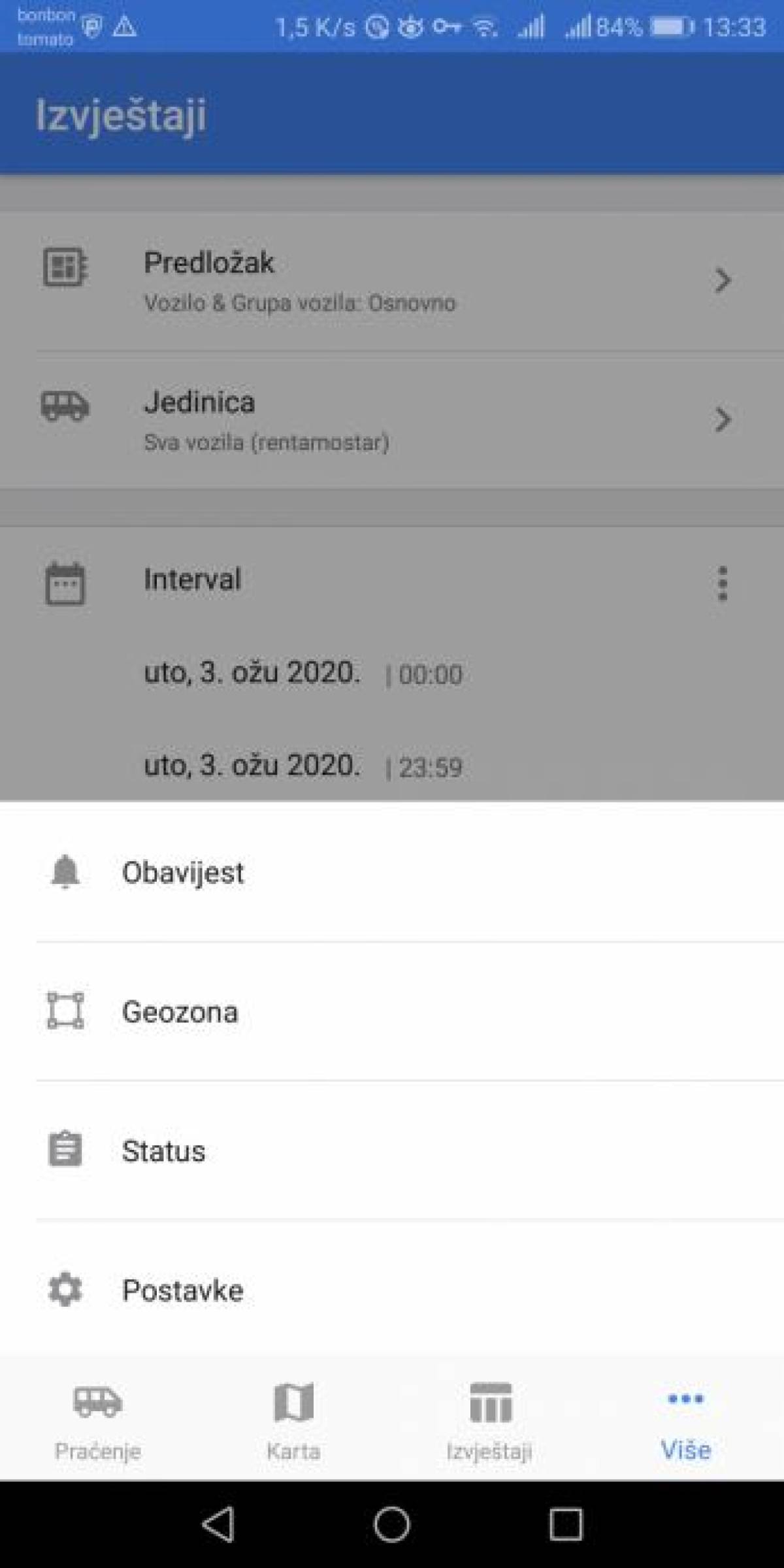Go to the Izvještaji tab
This screenshot has height=1568, width=784.
(x=490, y=1419)
